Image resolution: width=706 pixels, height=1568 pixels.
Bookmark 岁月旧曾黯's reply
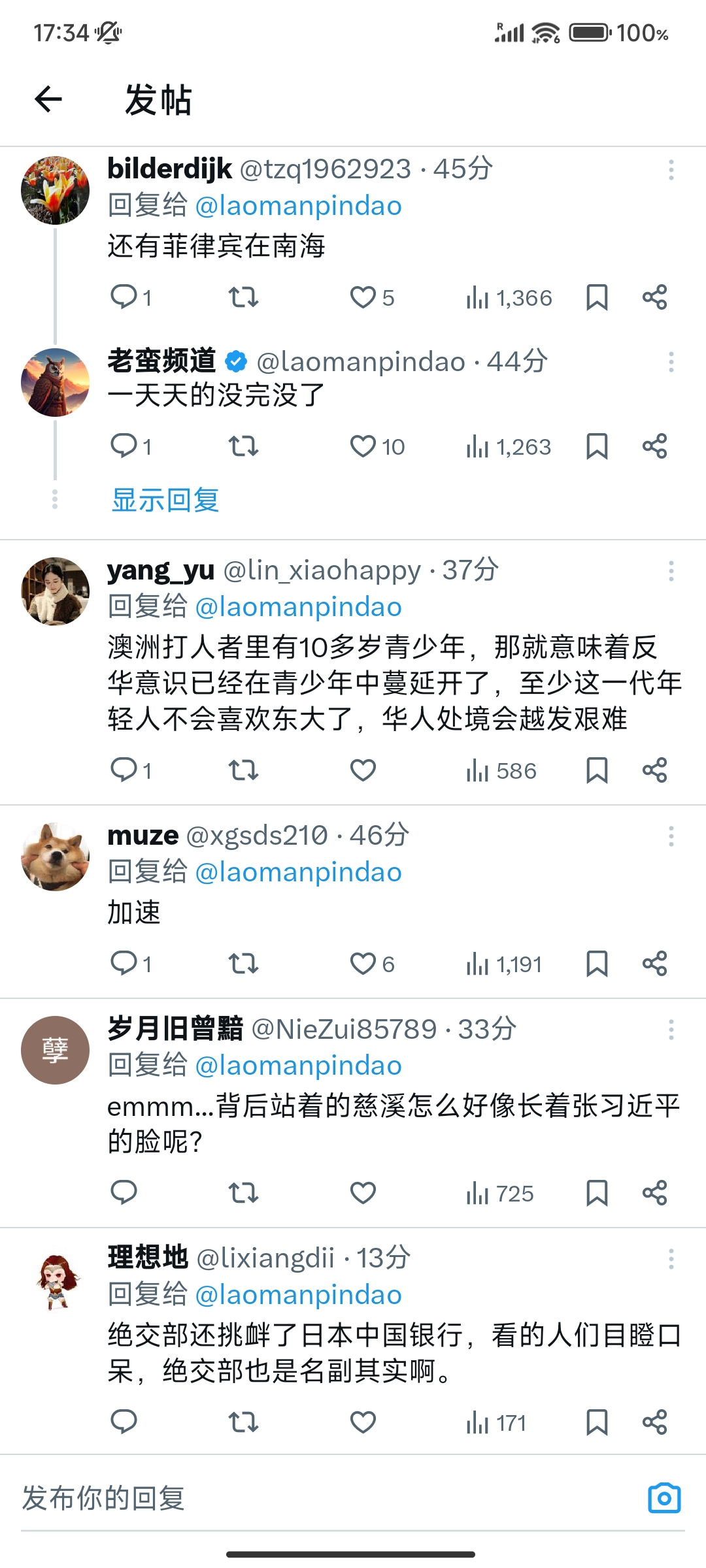click(597, 1193)
